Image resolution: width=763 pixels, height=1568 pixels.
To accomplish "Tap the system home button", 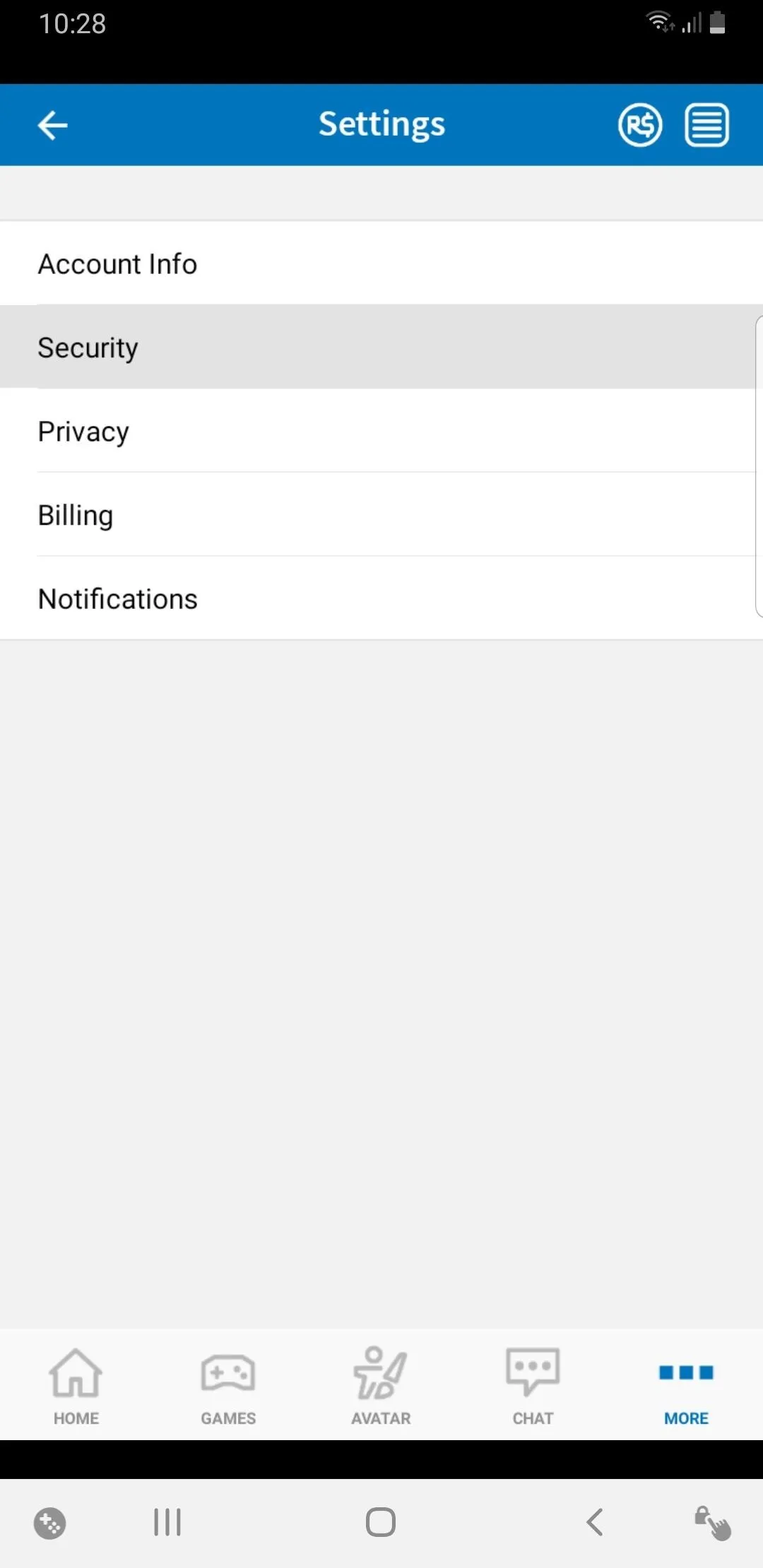I will (x=381, y=1522).
